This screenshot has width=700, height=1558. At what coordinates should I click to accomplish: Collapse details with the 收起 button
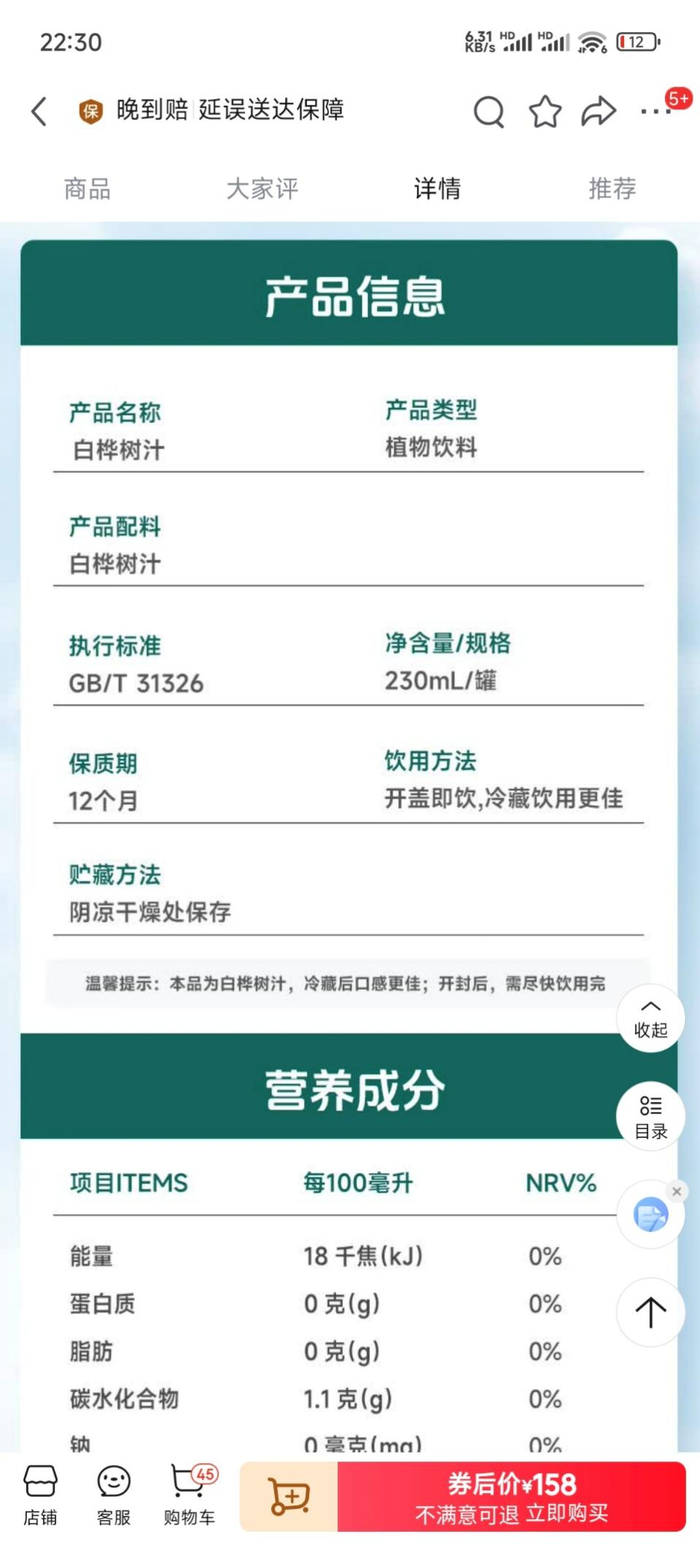click(x=651, y=1018)
